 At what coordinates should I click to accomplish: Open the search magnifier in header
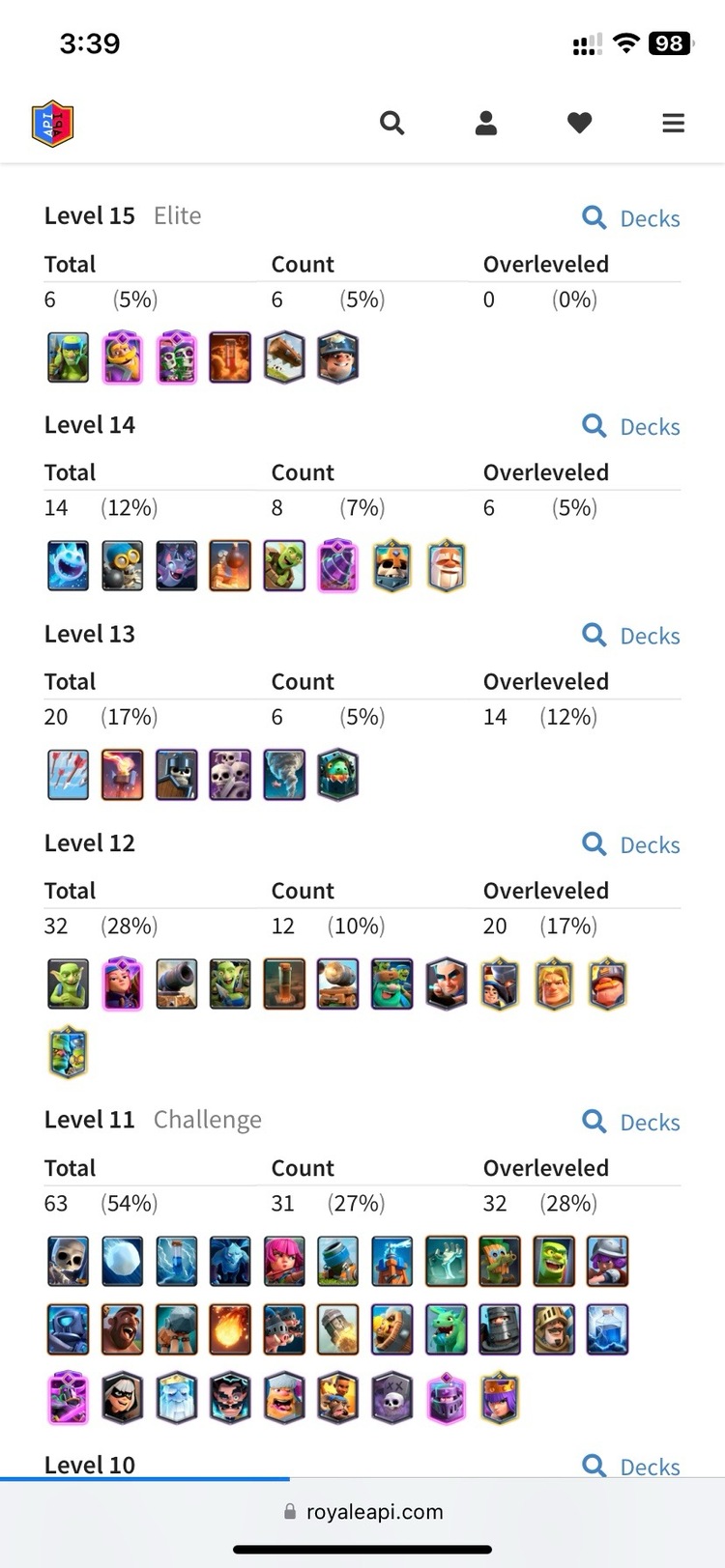click(391, 123)
